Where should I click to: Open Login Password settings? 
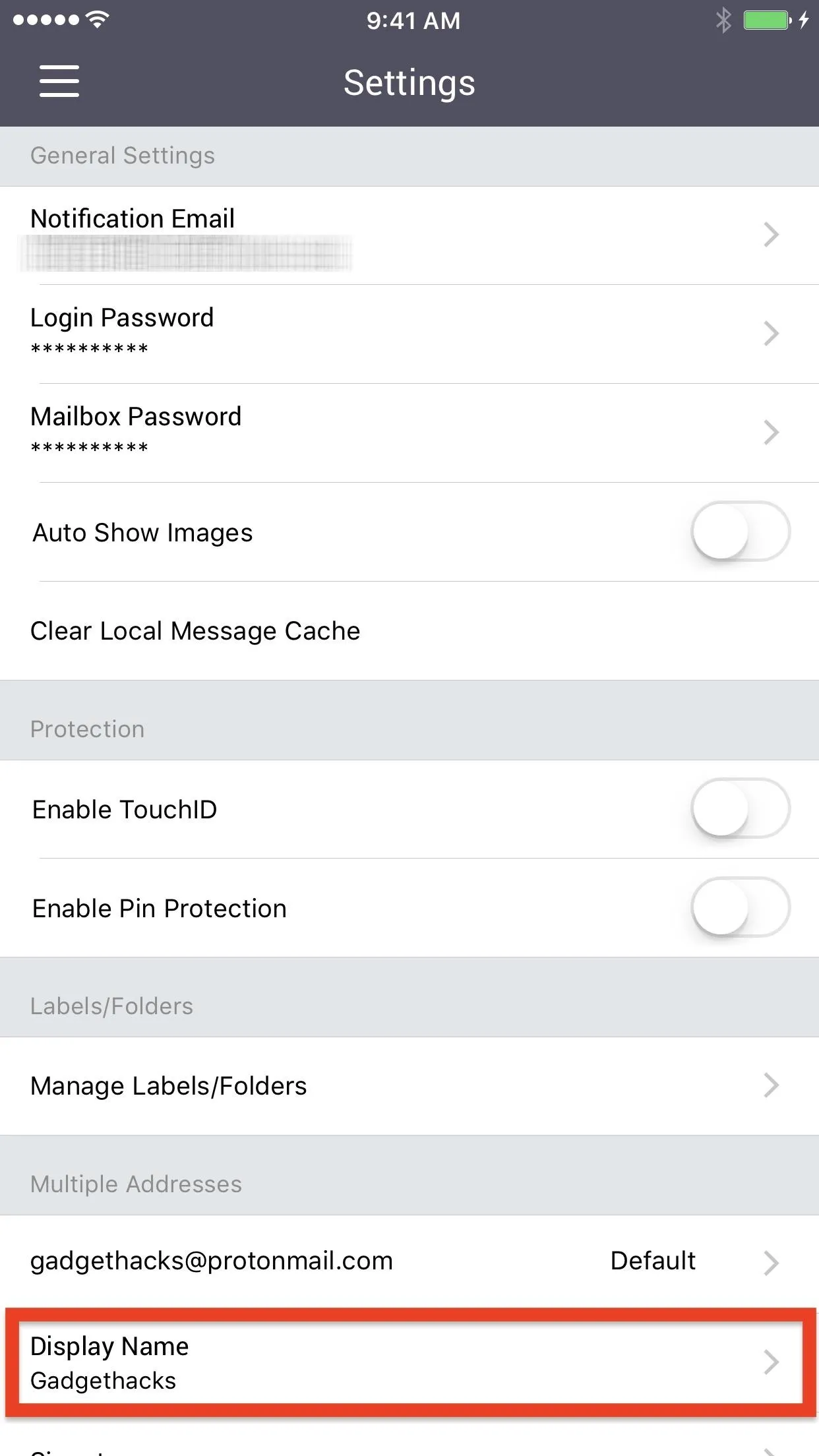pos(409,334)
